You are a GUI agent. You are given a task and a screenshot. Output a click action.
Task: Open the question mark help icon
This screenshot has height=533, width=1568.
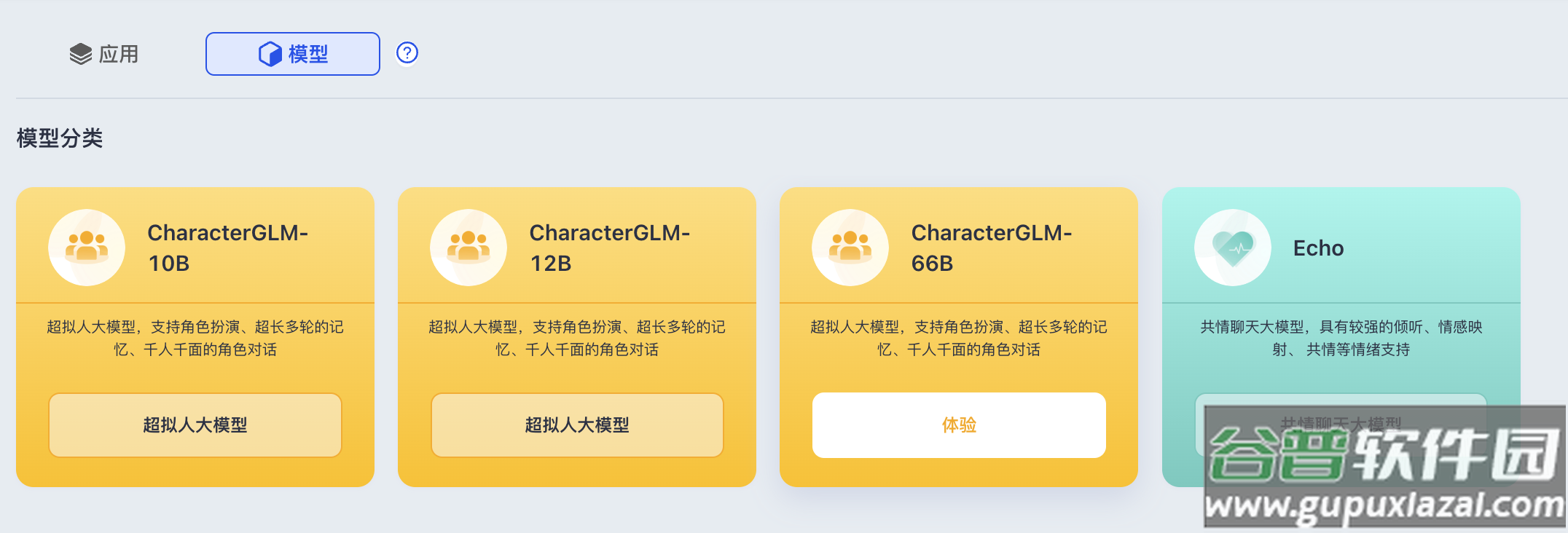pyautogui.click(x=407, y=53)
